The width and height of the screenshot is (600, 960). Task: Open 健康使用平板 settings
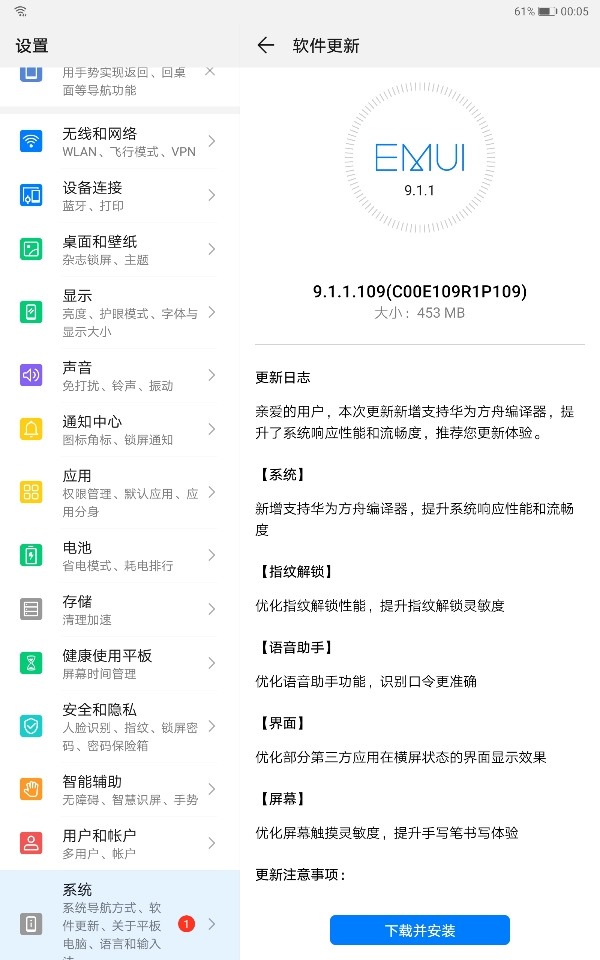click(x=120, y=664)
